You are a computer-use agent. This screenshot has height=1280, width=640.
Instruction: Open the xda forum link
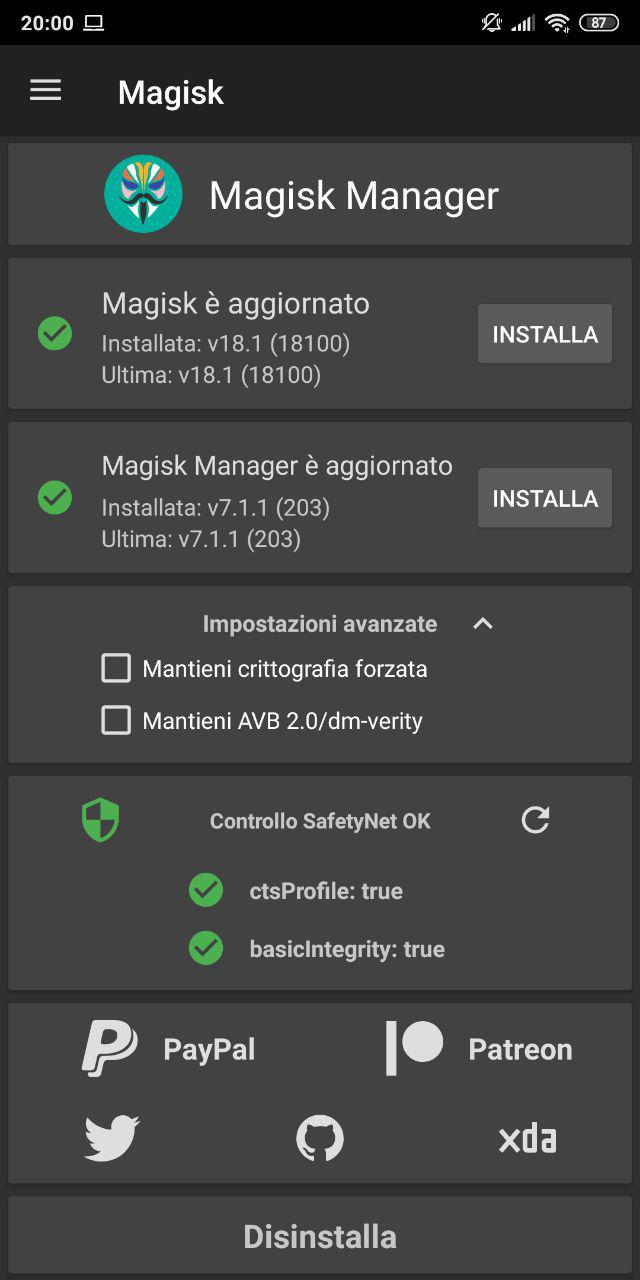point(527,1139)
